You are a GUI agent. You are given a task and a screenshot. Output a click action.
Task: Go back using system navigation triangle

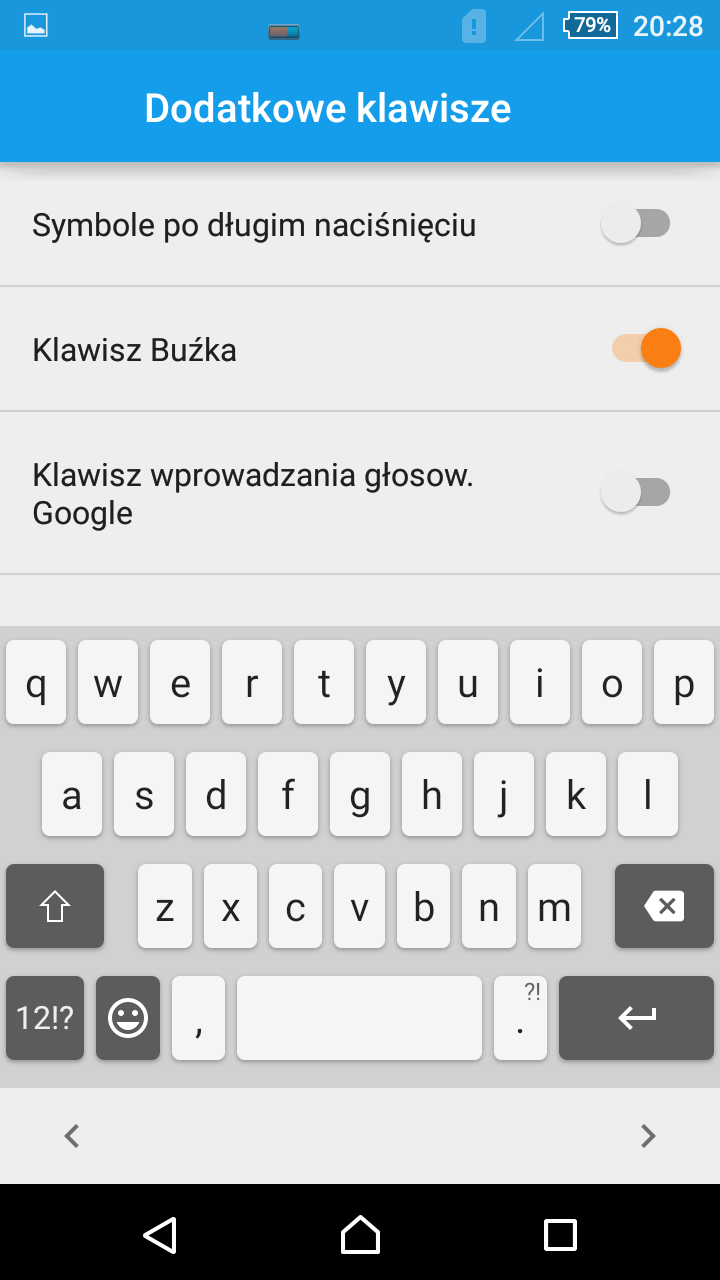tap(160, 1235)
